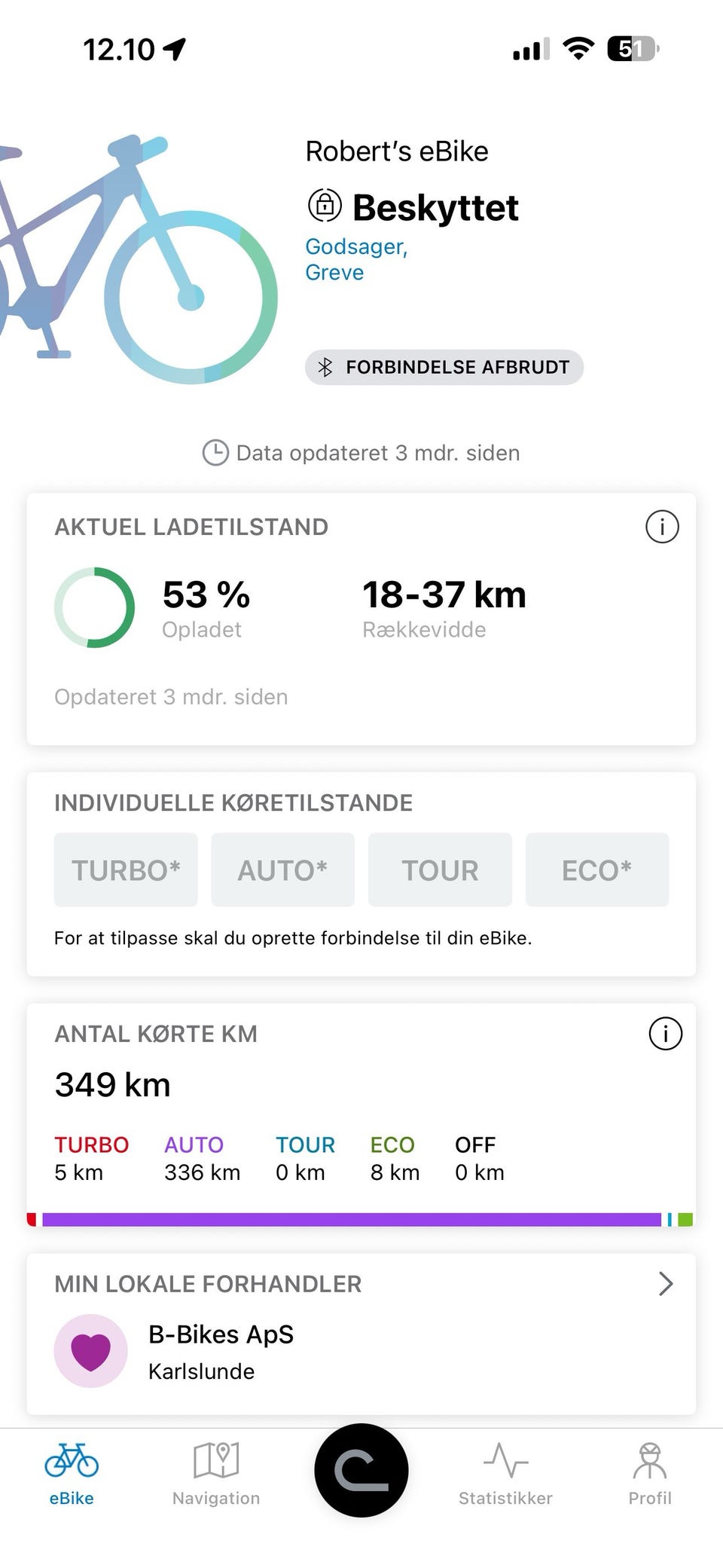Image resolution: width=723 pixels, height=1568 pixels.
Task: Show info about Antal kørte km
Action: [x=665, y=1034]
